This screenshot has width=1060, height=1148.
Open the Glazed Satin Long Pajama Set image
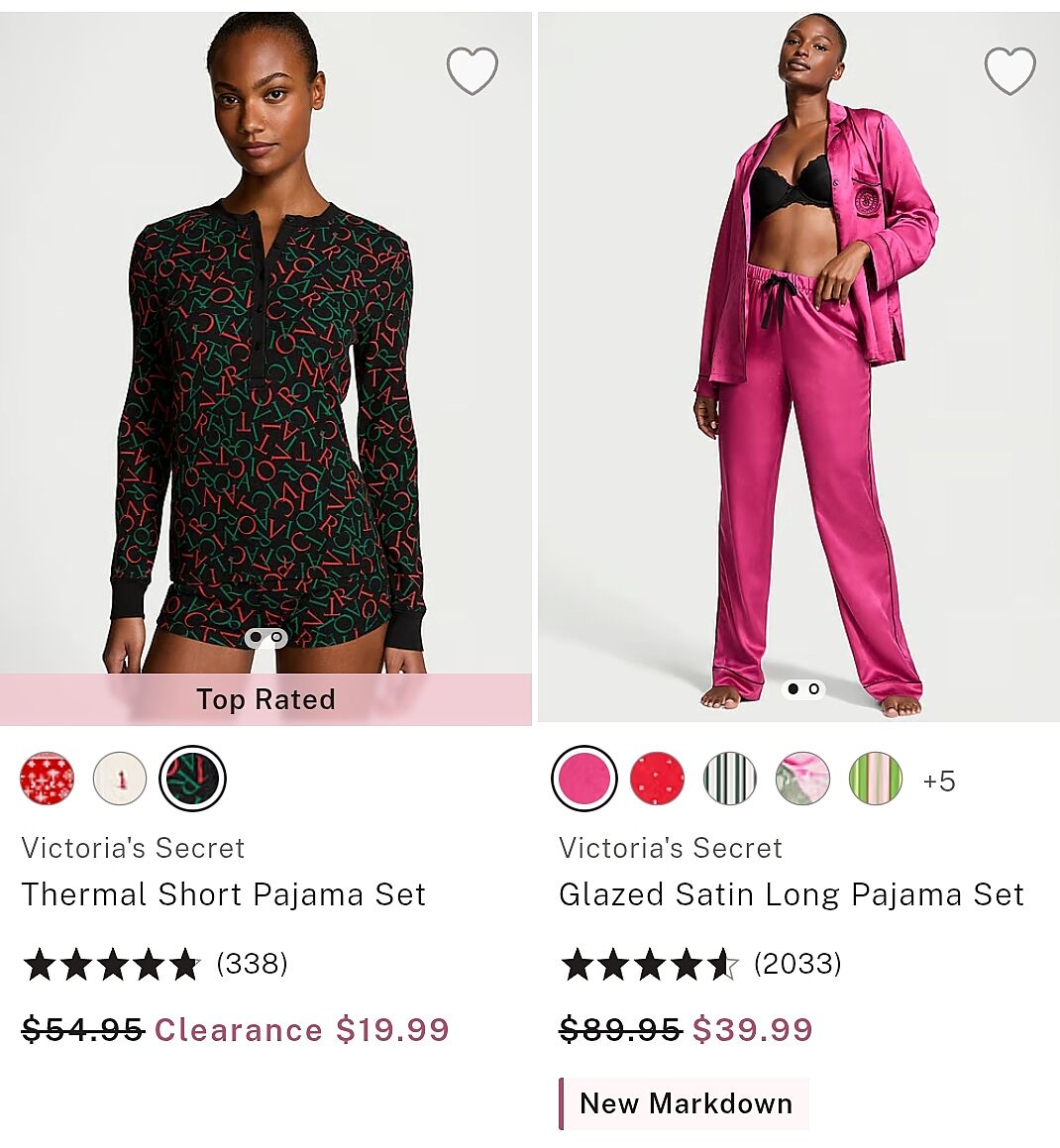click(797, 366)
